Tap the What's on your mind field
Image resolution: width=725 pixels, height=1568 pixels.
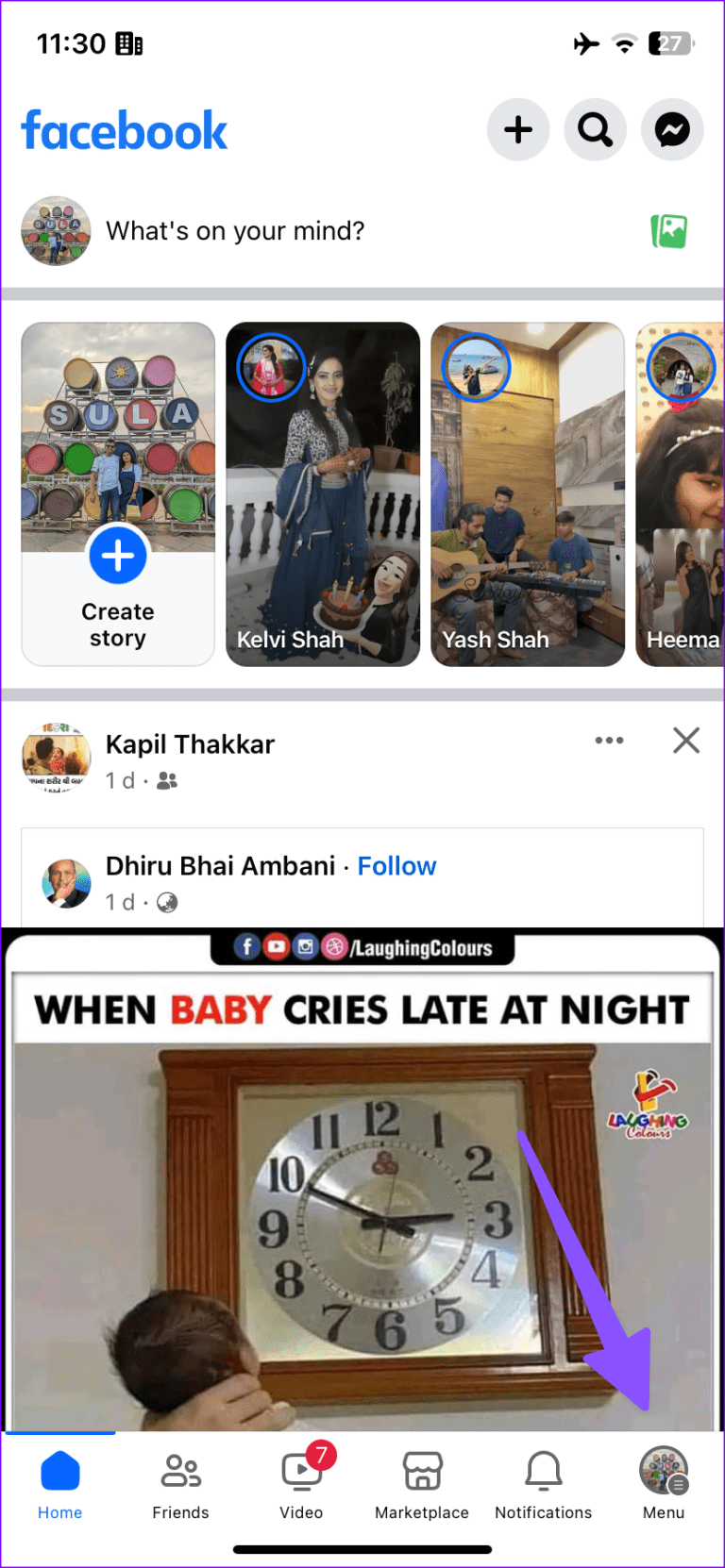coord(235,231)
